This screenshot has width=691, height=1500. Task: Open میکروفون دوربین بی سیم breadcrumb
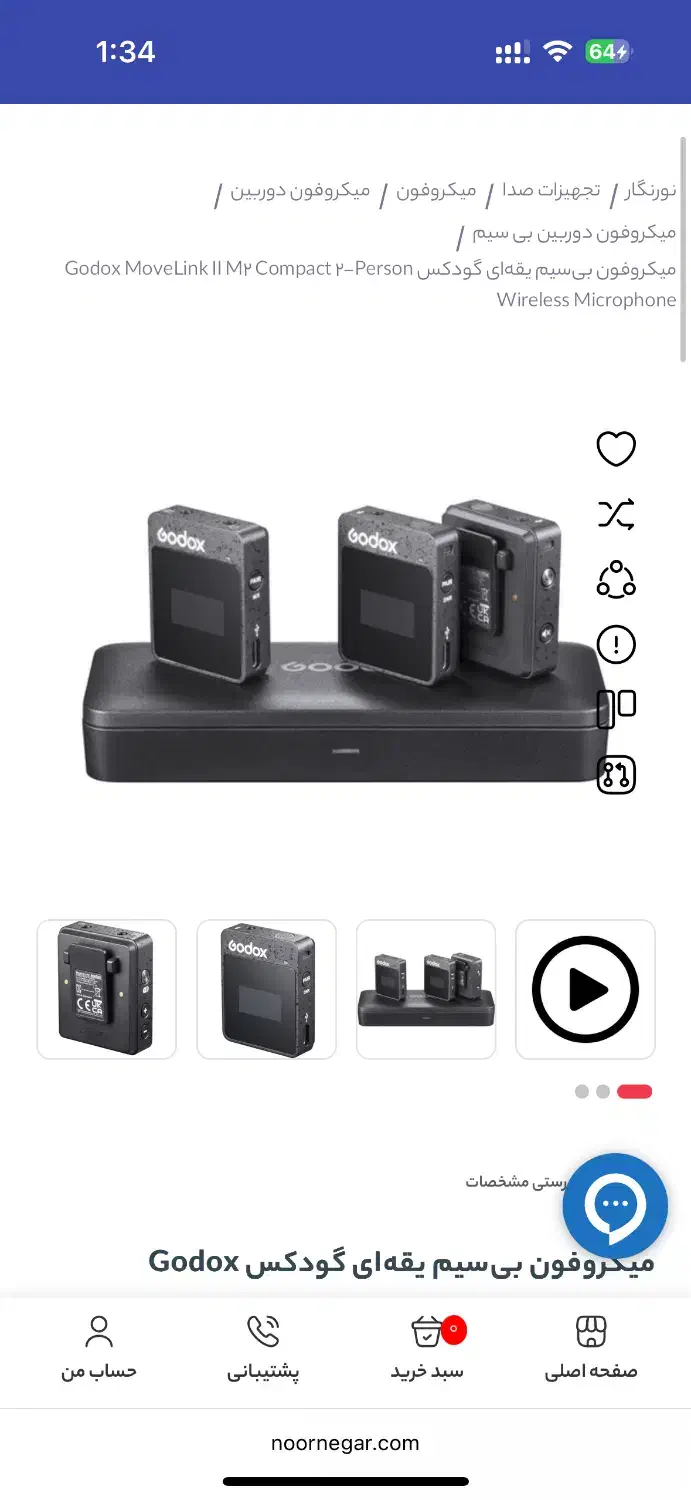tap(574, 233)
